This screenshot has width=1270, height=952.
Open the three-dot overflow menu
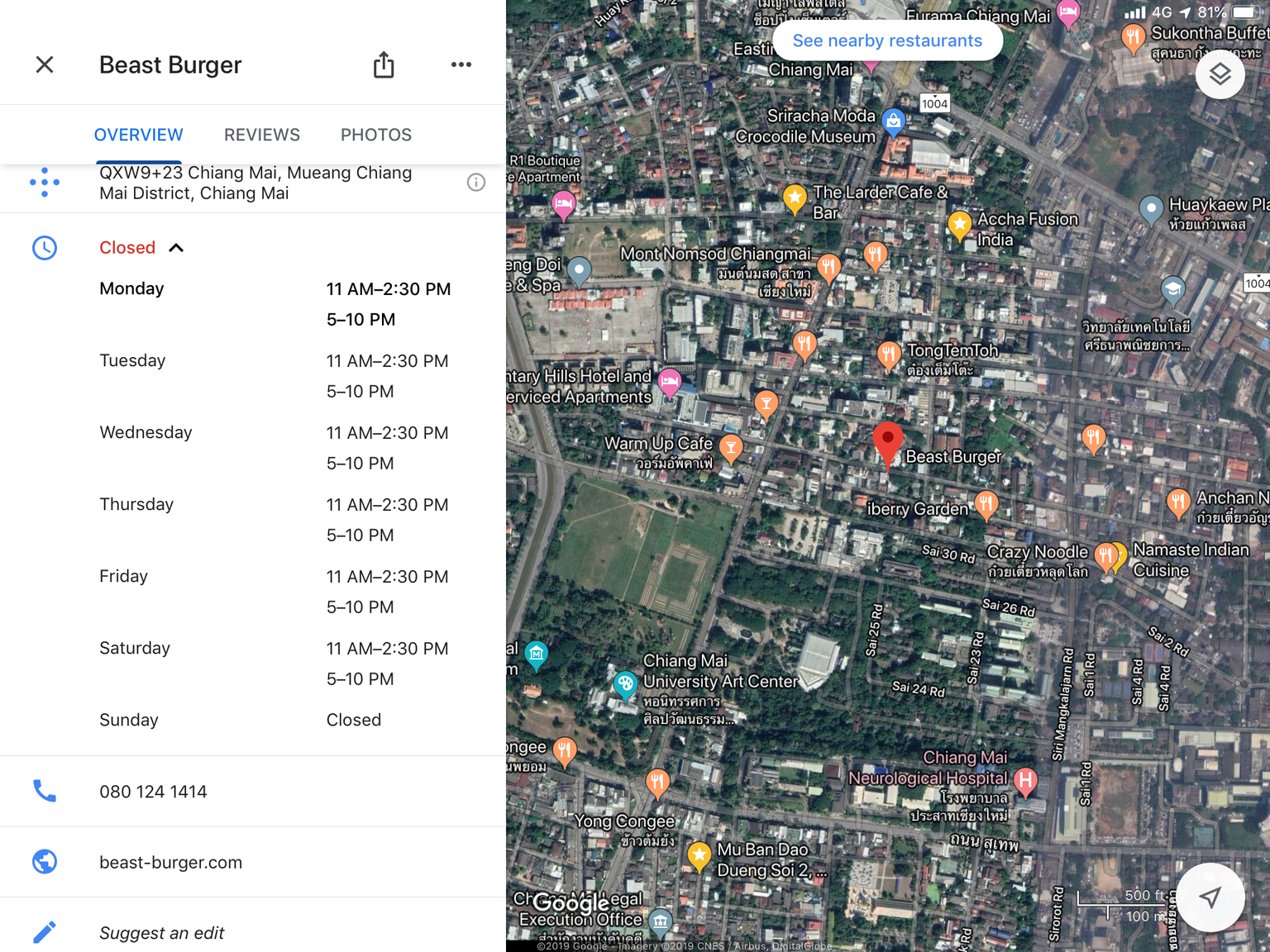(x=461, y=64)
